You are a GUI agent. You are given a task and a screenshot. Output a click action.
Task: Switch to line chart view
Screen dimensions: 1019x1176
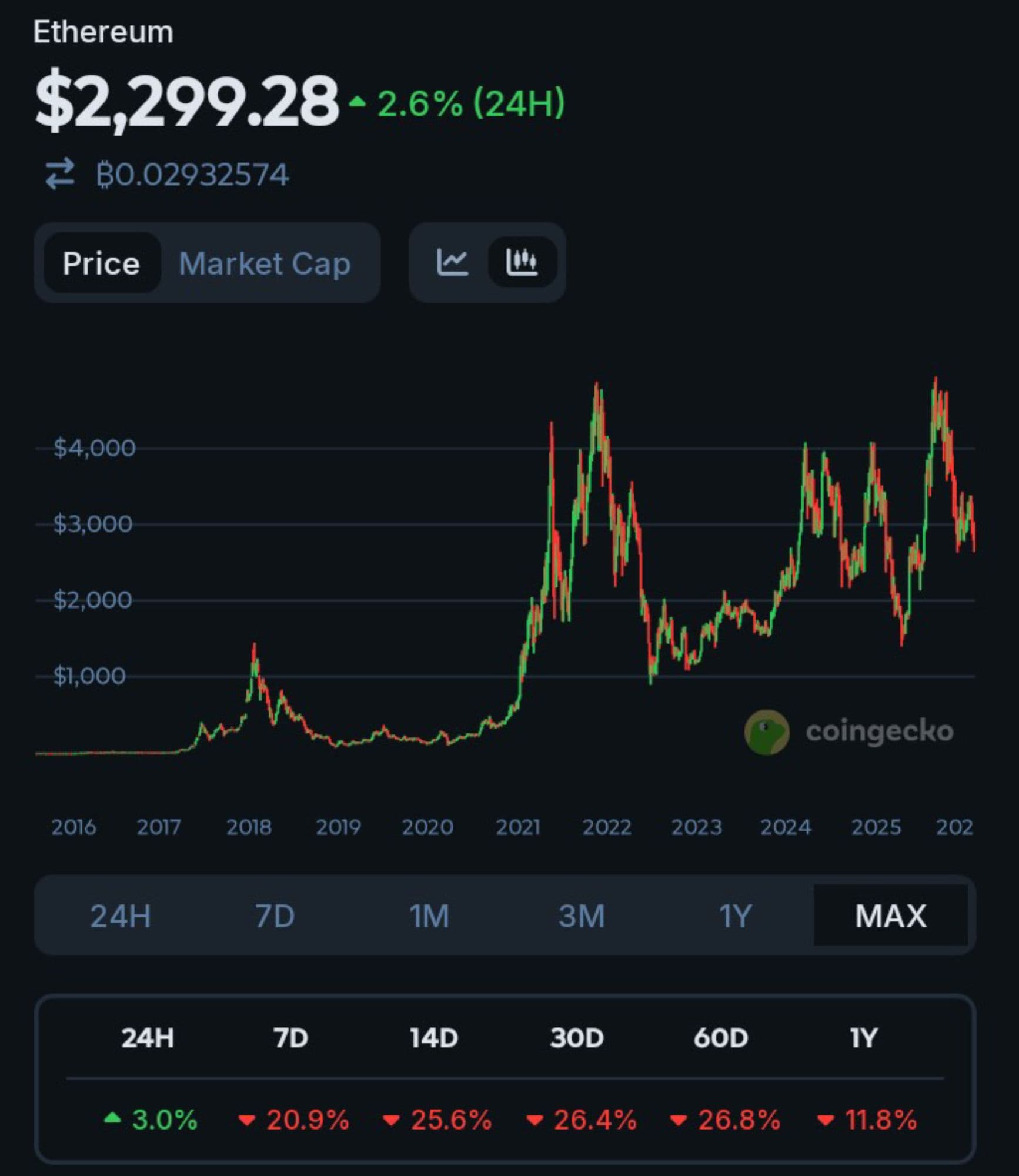[x=452, y=262]
